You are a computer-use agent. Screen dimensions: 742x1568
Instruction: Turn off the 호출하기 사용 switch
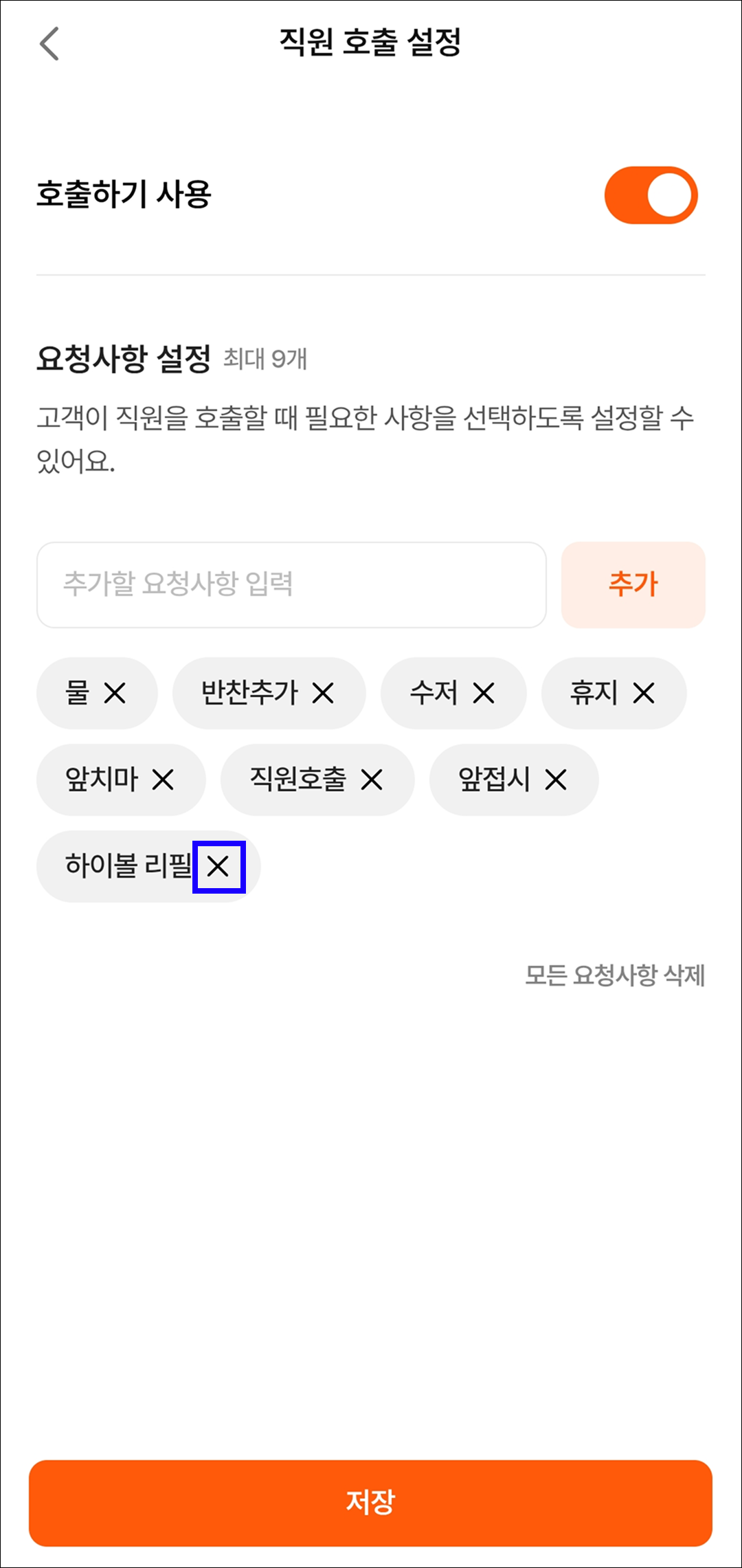(650, 195)
